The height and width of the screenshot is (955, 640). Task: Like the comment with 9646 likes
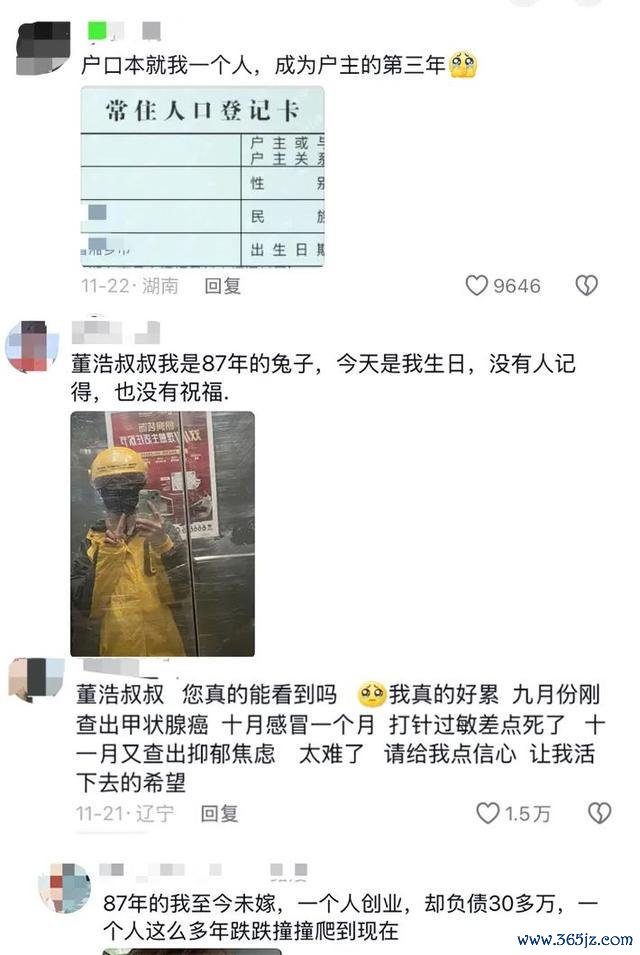tap(477, 286)
